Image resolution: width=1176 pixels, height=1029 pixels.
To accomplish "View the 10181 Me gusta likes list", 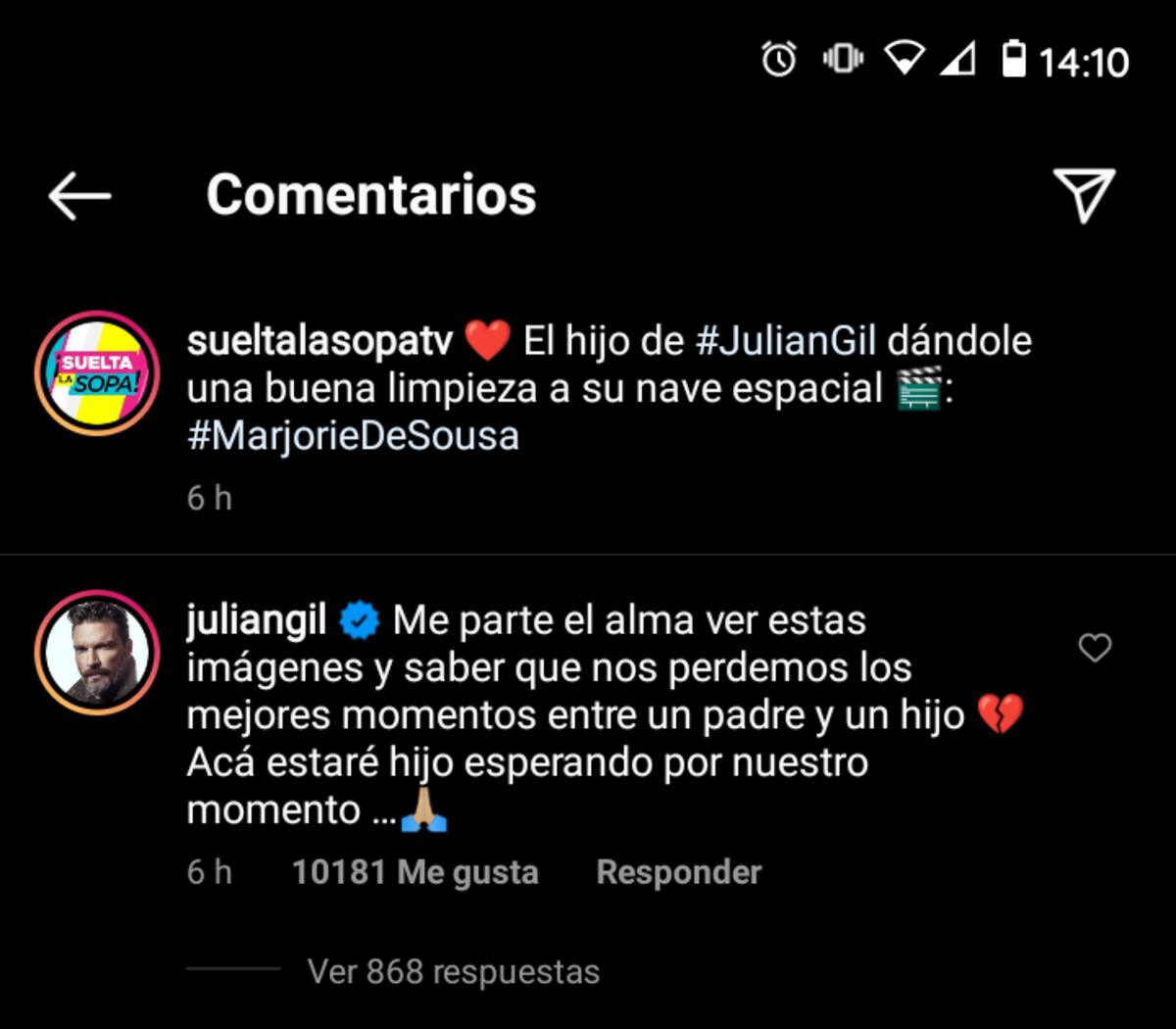I will click(x=415, y=872).
